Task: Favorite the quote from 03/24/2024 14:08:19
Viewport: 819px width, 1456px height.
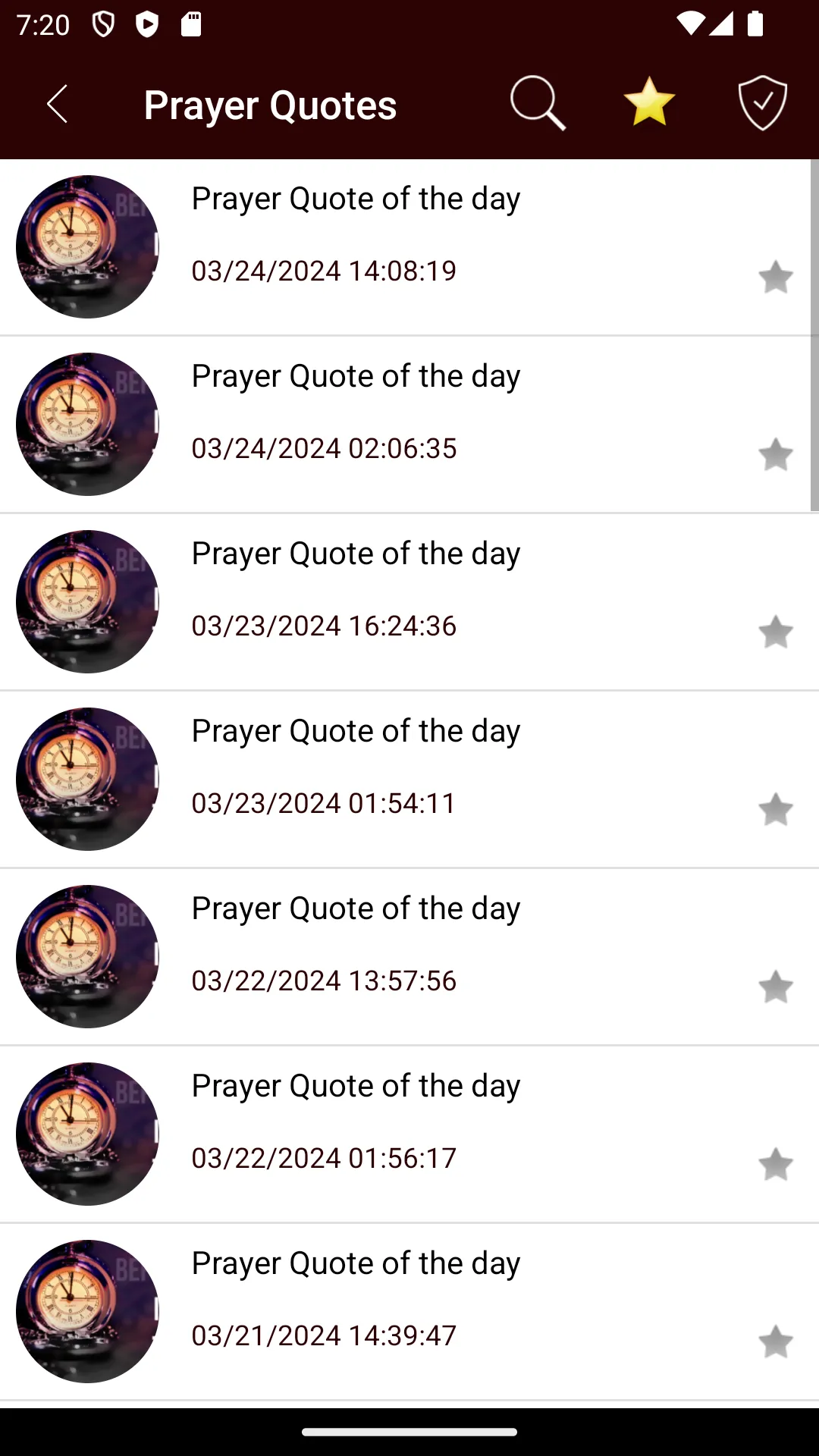Action: [x=776, y=278]
